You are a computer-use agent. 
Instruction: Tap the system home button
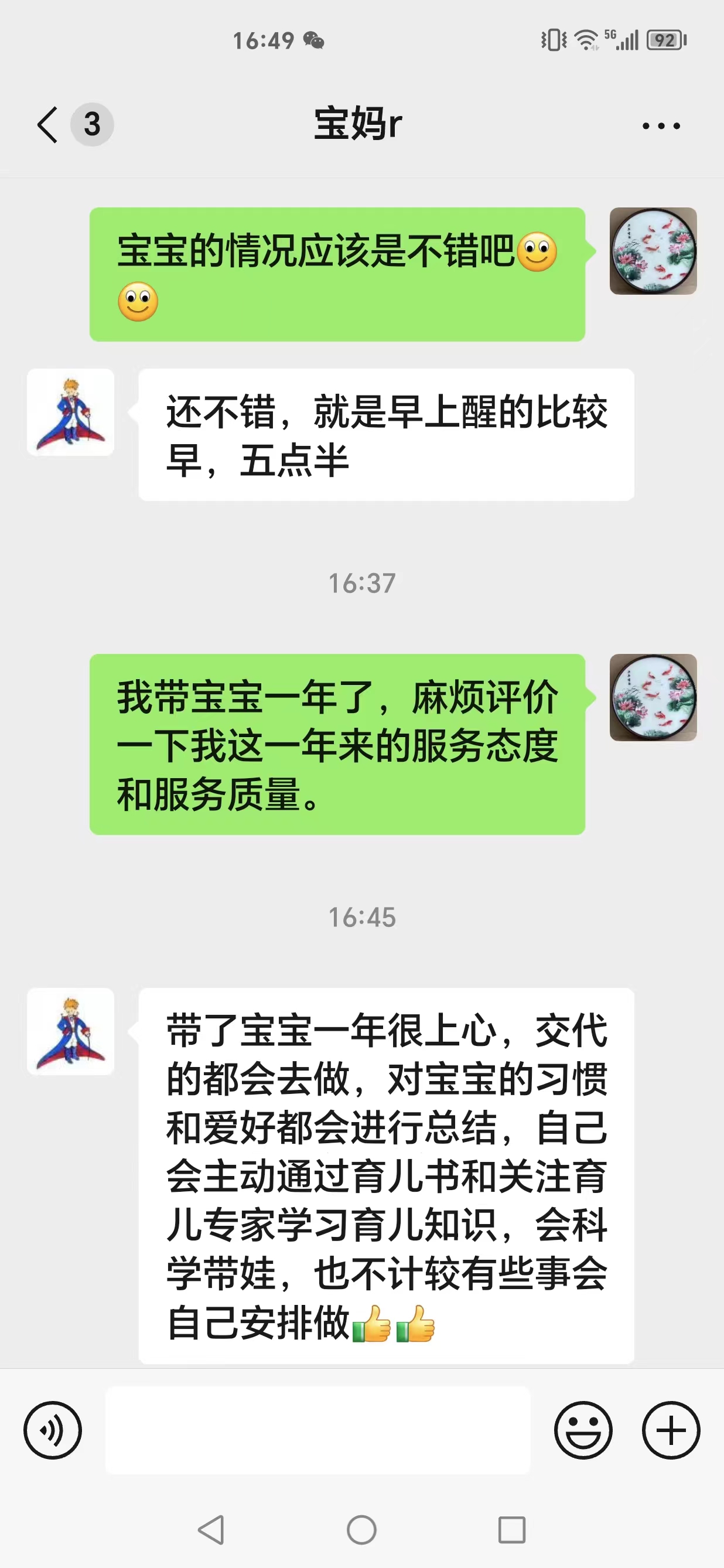pos(361,1530)
